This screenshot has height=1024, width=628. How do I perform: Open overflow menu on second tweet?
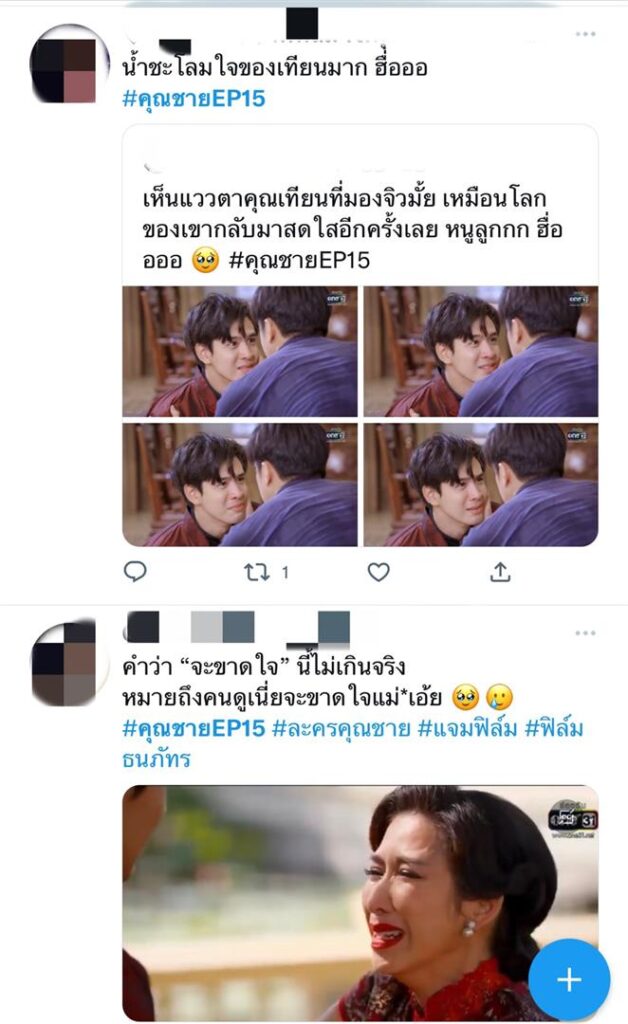coord(585,633)
